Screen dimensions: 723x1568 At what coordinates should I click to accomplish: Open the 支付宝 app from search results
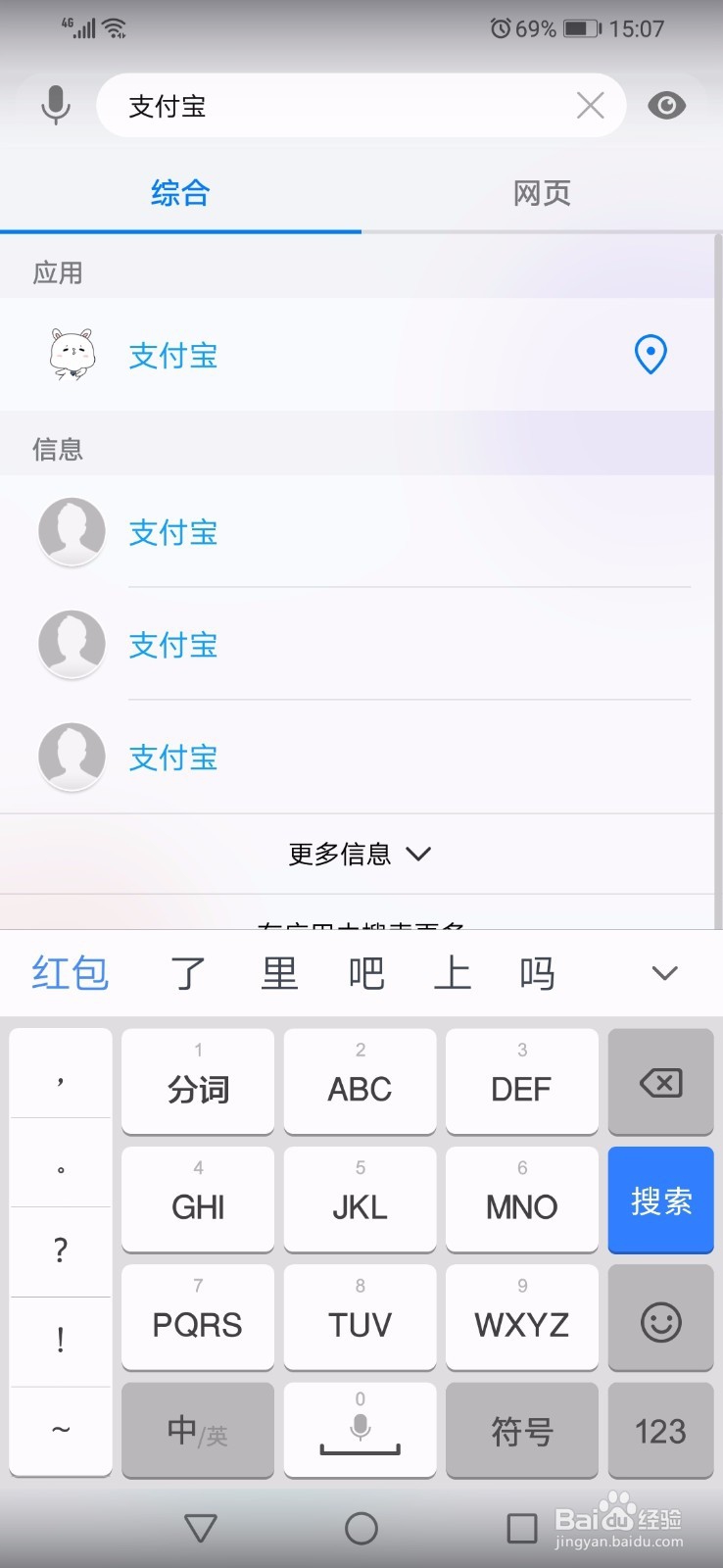coord(172,355)
